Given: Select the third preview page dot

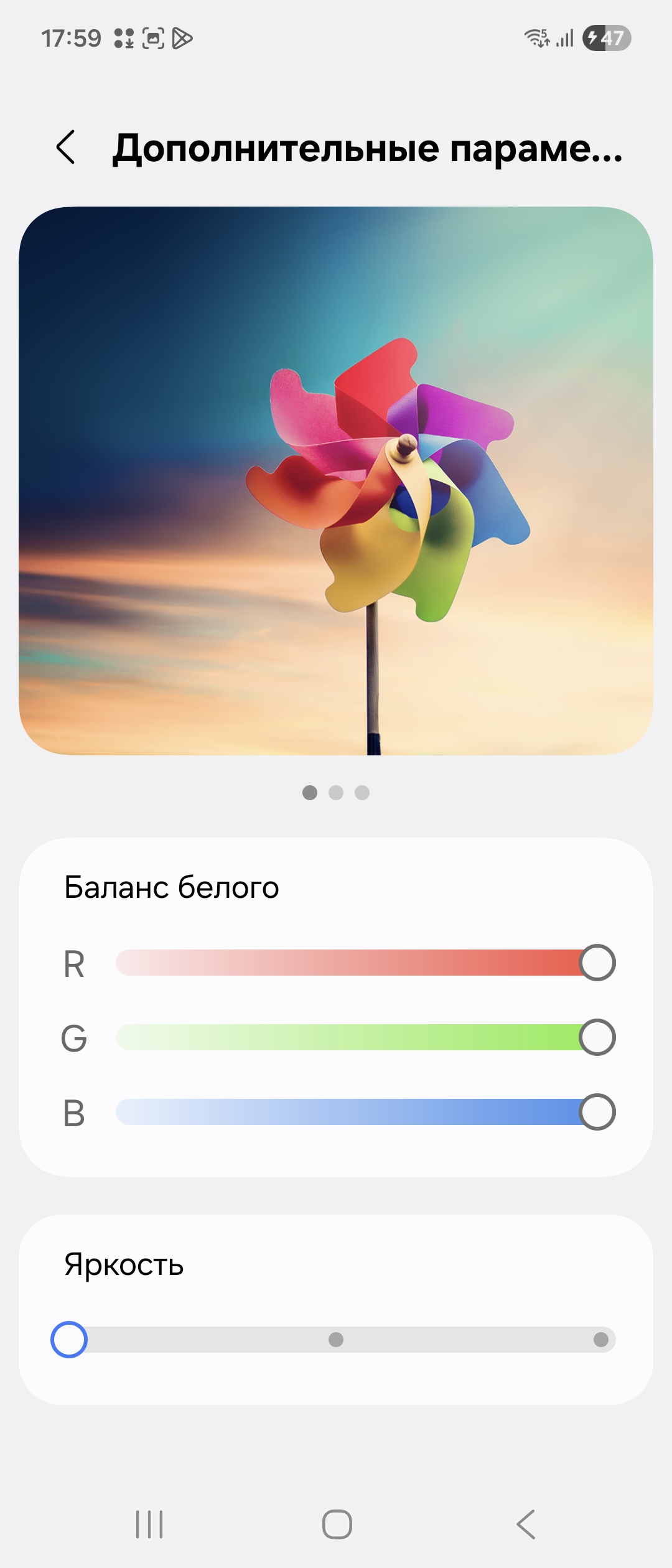Looking at the screenshot, I should (x=362, y=793).
